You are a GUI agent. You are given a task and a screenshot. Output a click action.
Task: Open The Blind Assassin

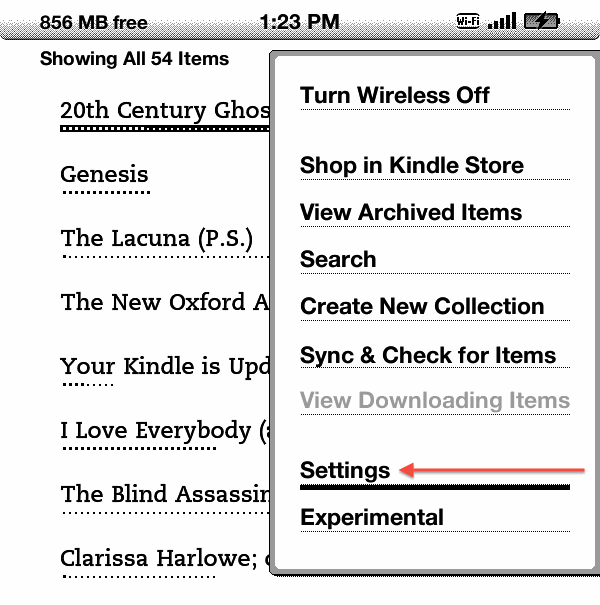tap(164, 494)
